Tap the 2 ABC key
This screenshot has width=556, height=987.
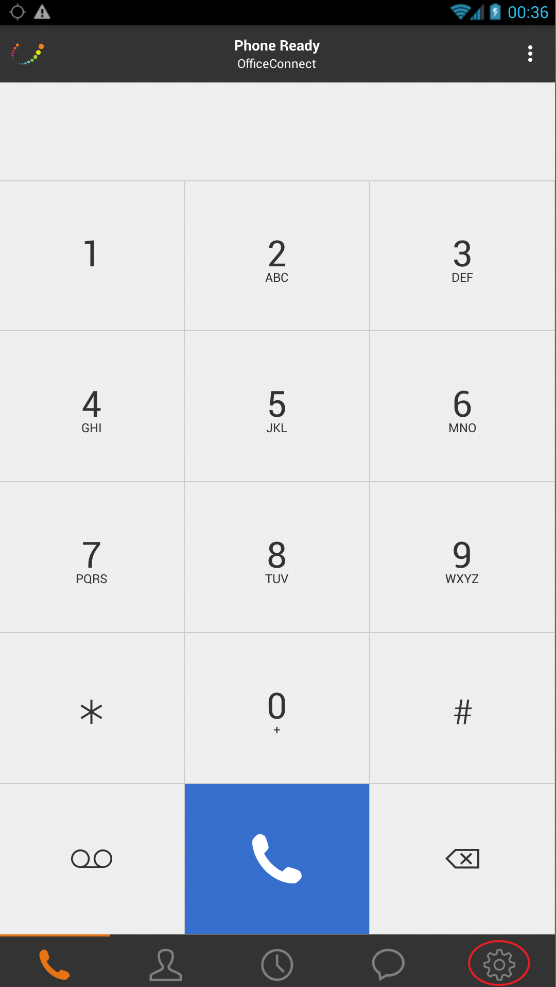pyautogui.click(x=277, y=256)
